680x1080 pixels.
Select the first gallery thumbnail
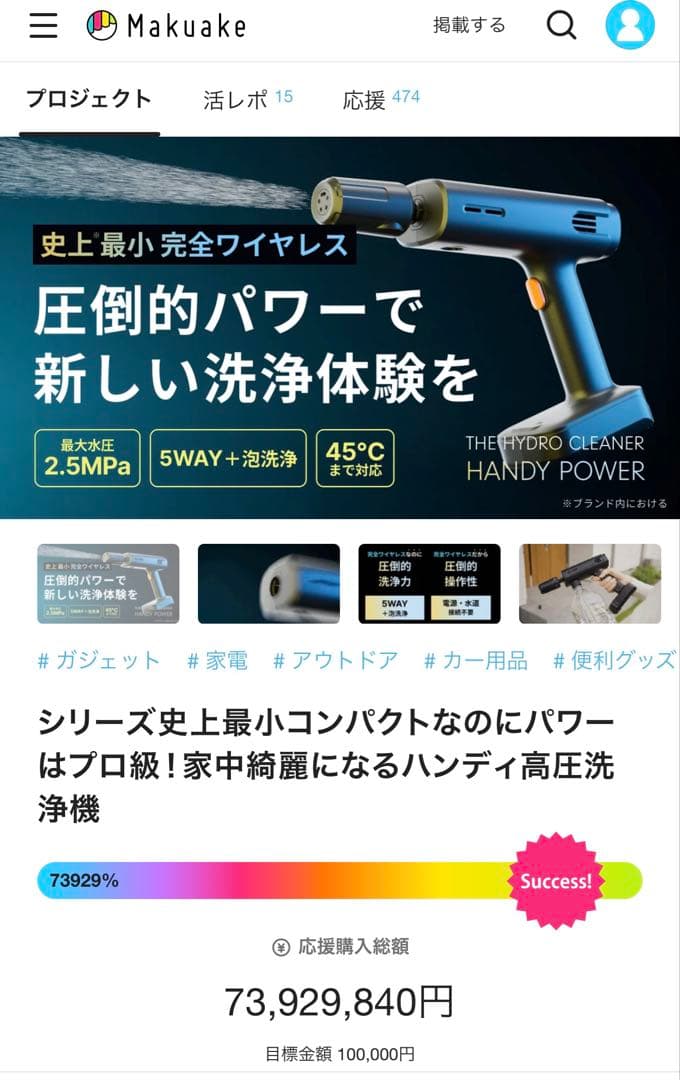[108, 584]
